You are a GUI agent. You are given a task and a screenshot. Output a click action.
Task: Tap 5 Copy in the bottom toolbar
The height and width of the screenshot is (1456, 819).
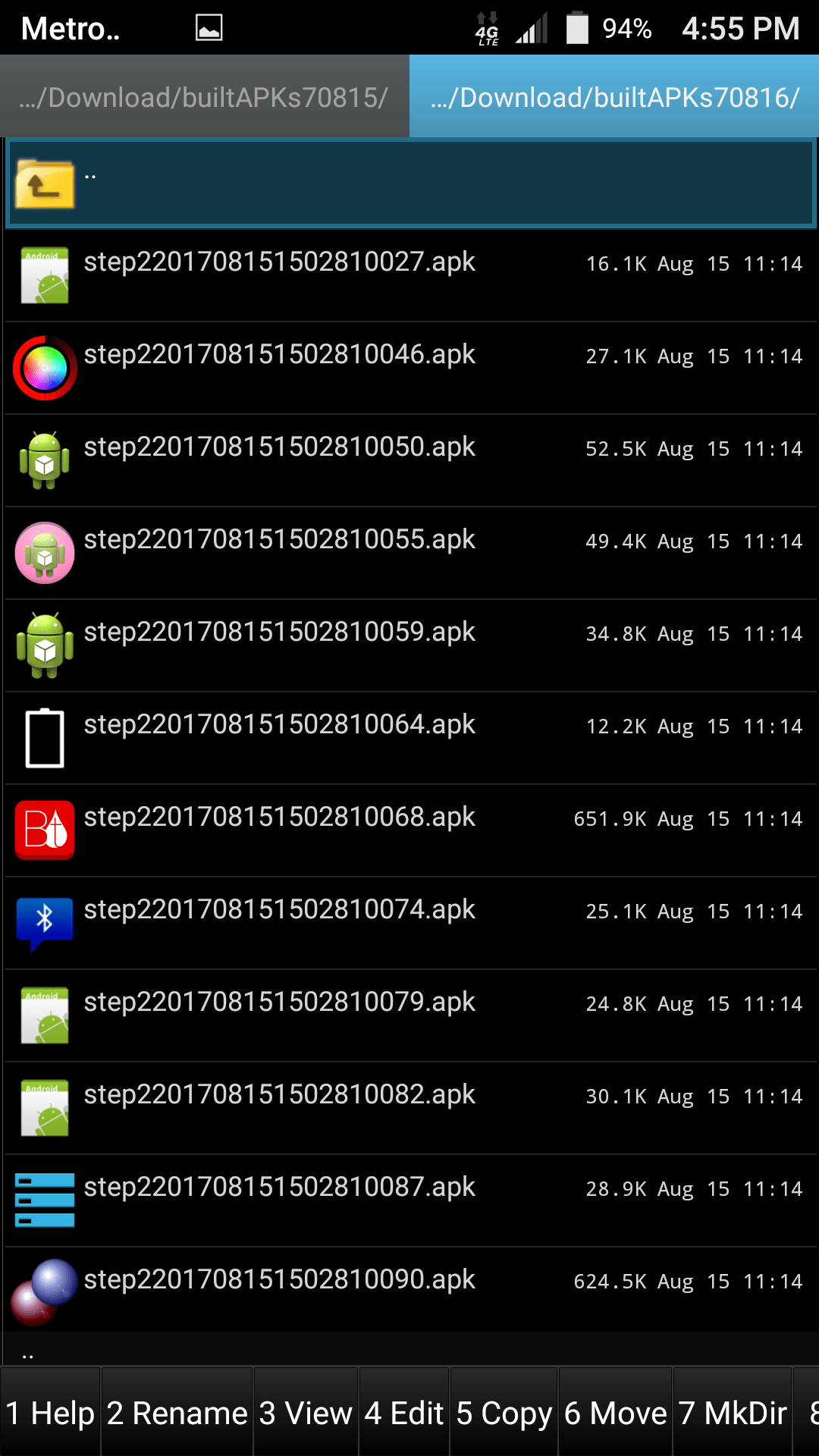[x=504, y=1413]
